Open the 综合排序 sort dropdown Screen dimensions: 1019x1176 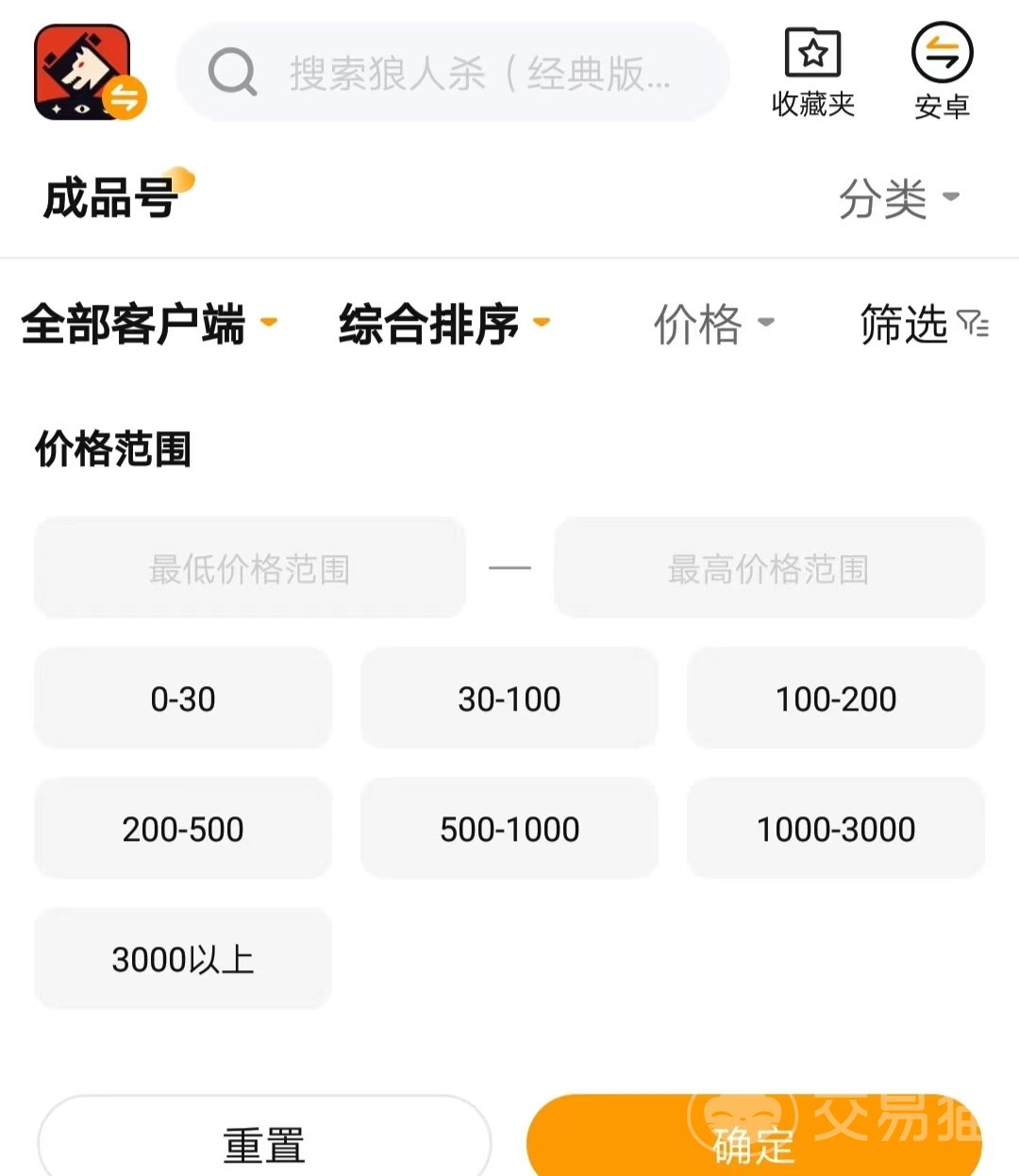coord(443,324)
